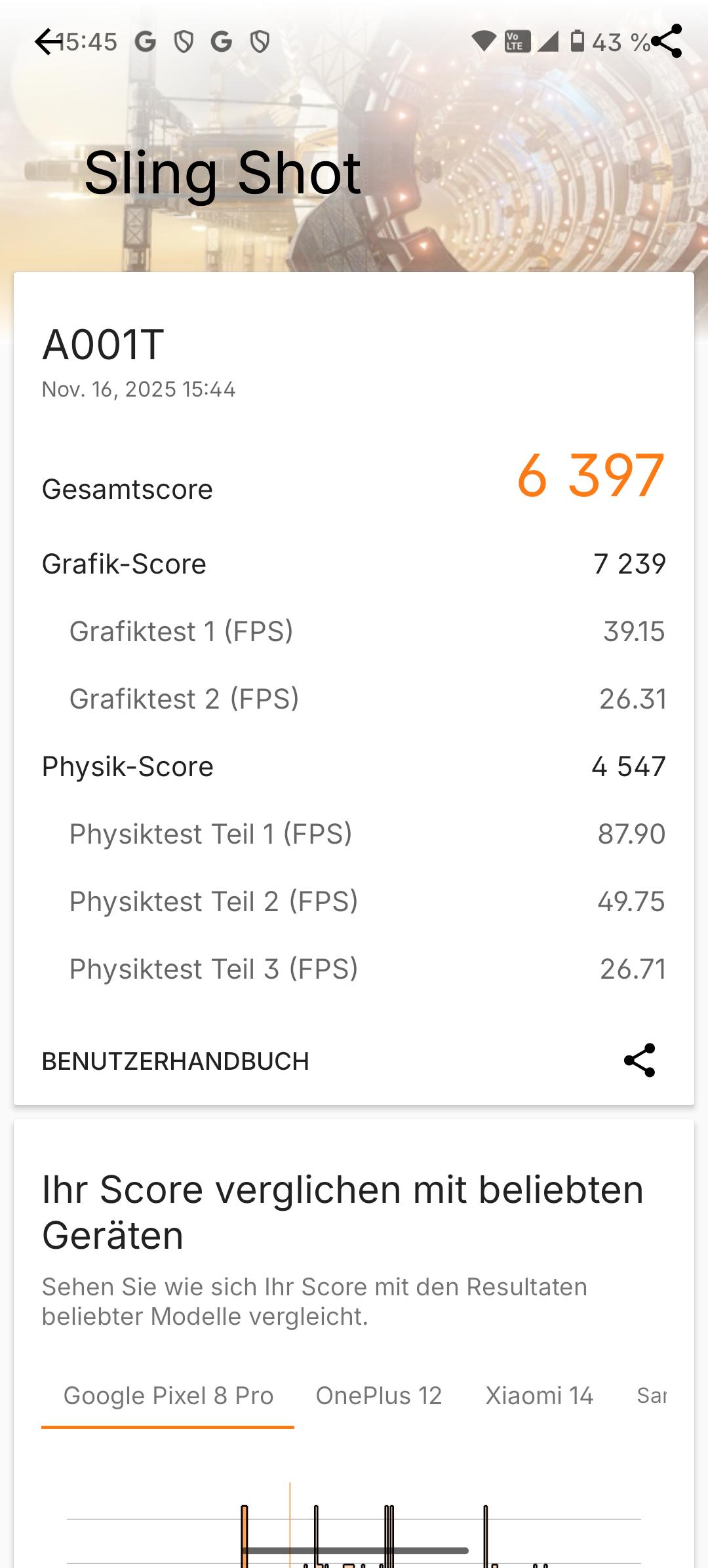Switch to the OnePlus 12 tab
Screen dimensions: 708x1568
coord(379,1396)
